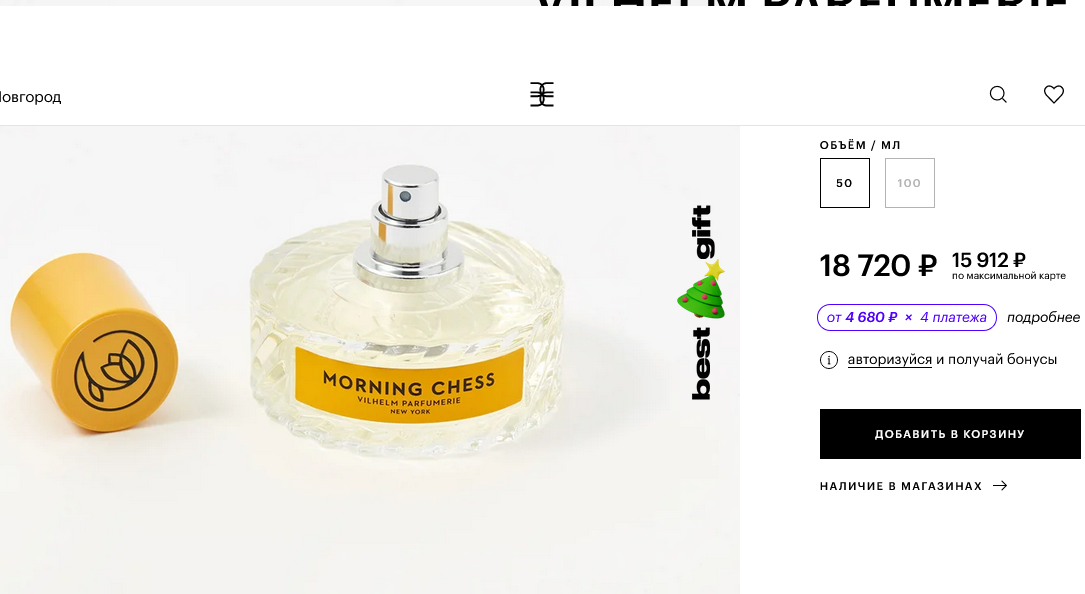Tap the 4 платежа installment chip
This screenshot has height=594, width=1085.
tap(907, 317)
